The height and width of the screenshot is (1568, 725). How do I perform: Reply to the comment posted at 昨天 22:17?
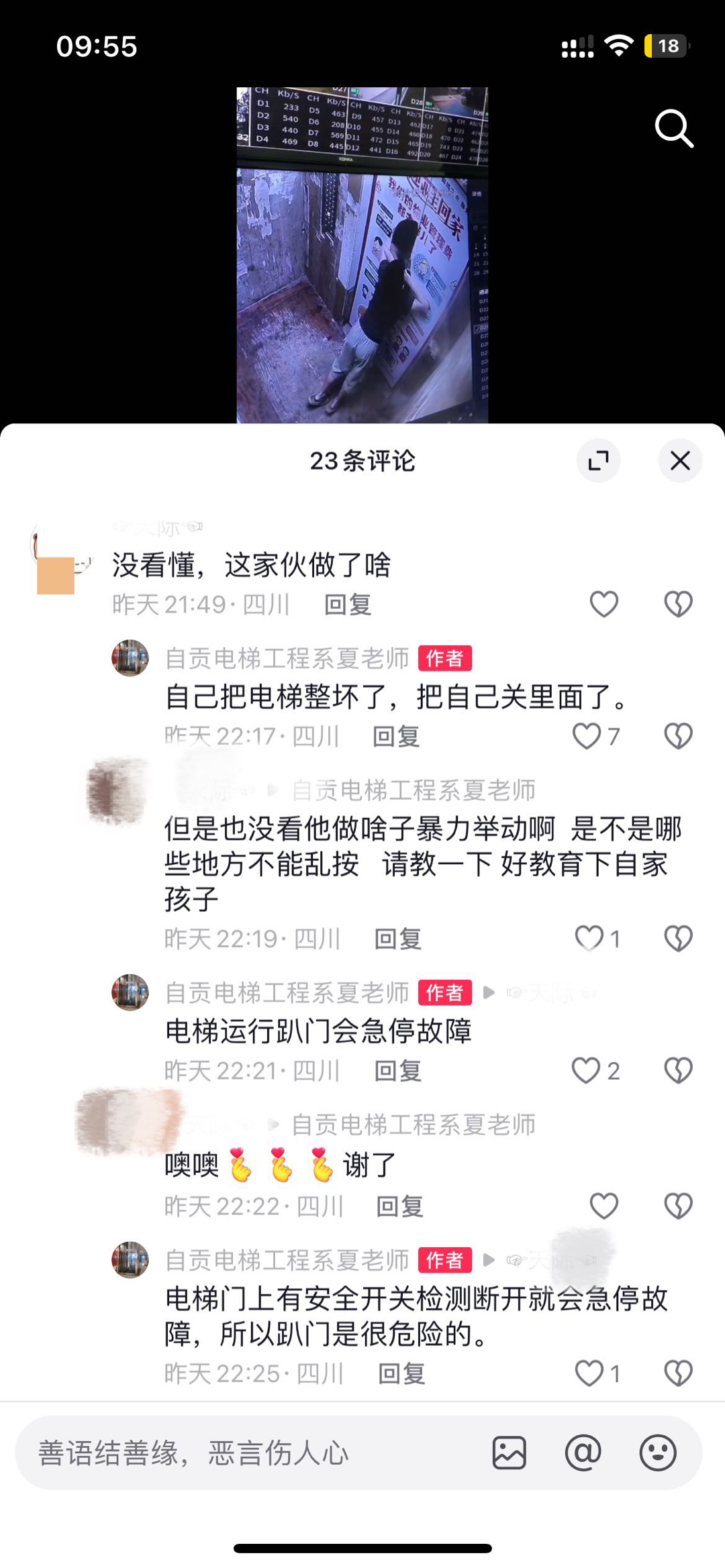tap(396, 737)
